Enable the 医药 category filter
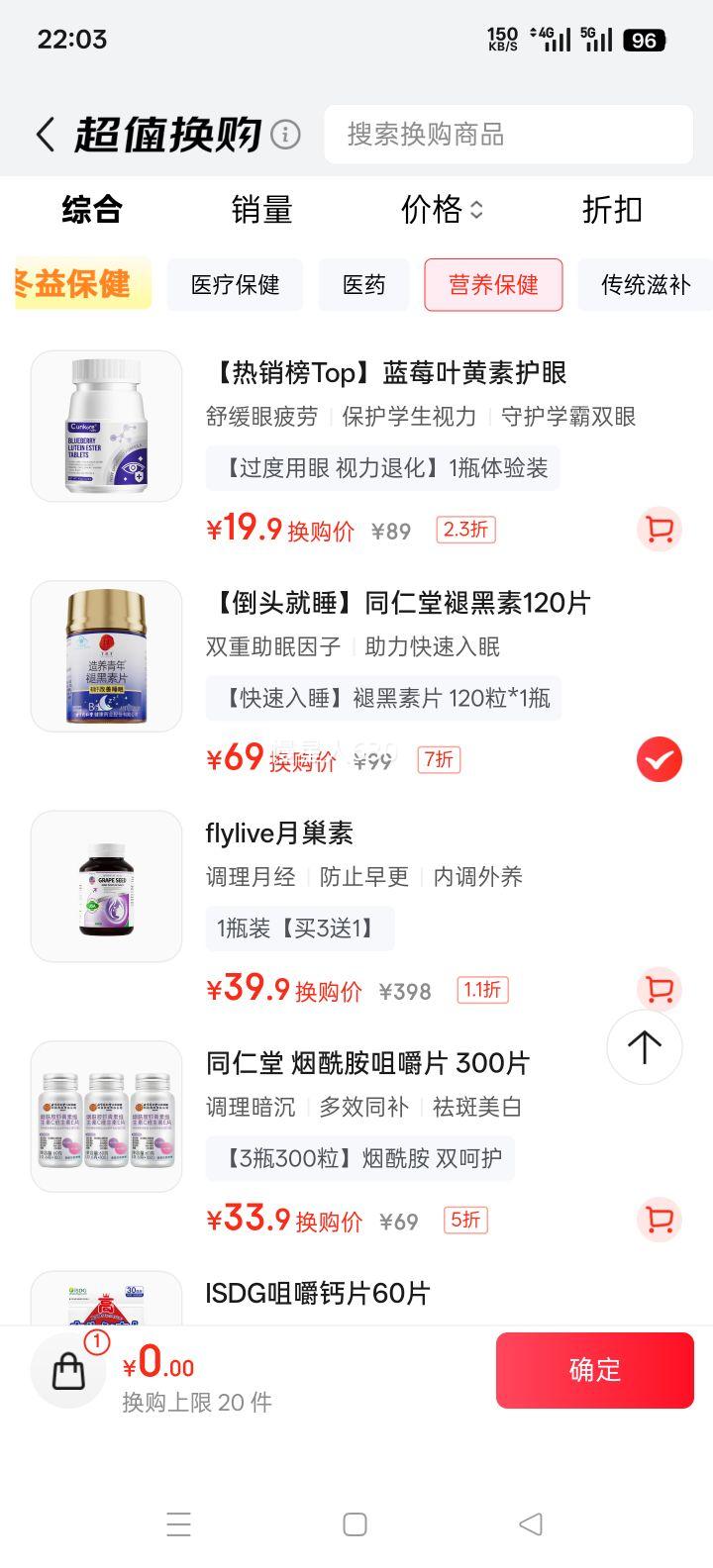713x1568 pixels. coord(363,285)
